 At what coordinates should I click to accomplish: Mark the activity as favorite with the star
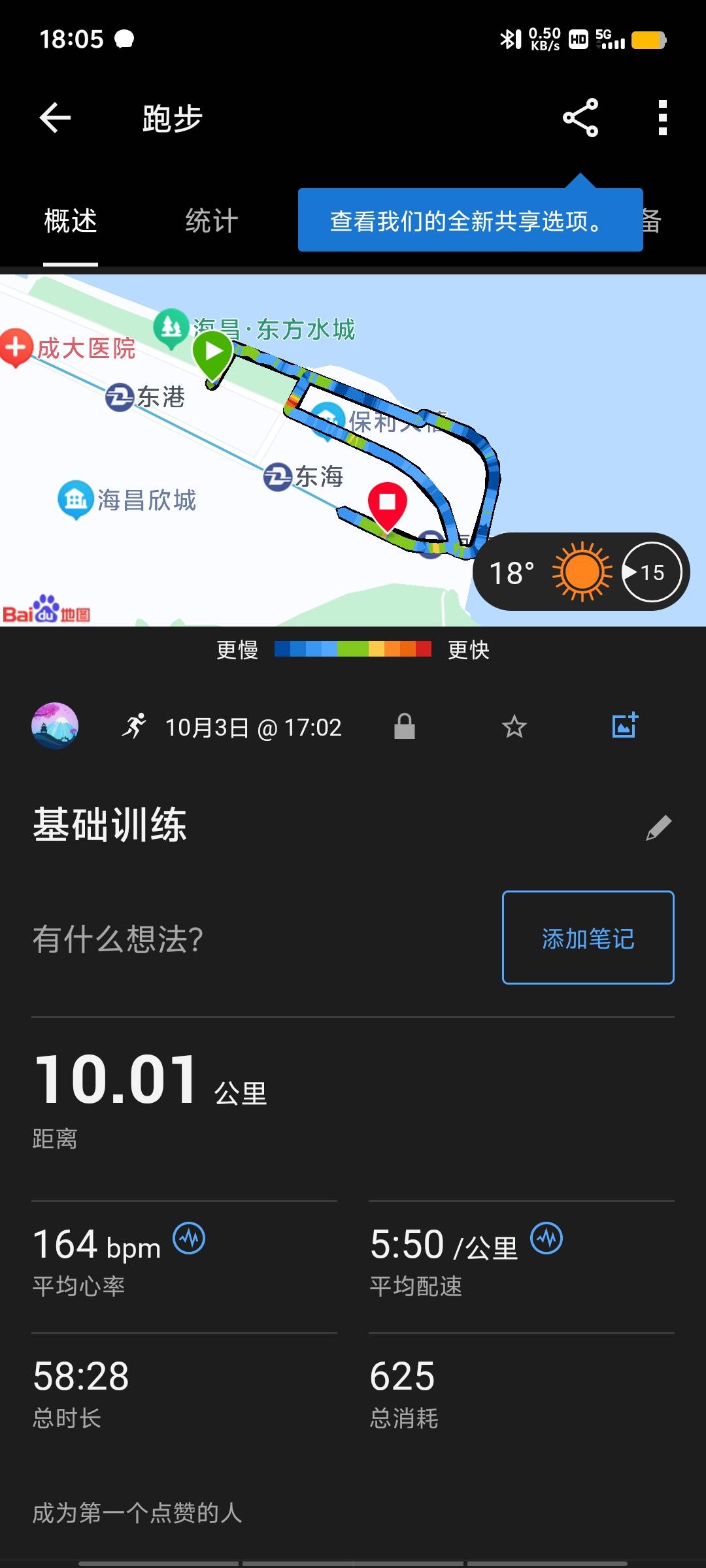click(514, 726)
